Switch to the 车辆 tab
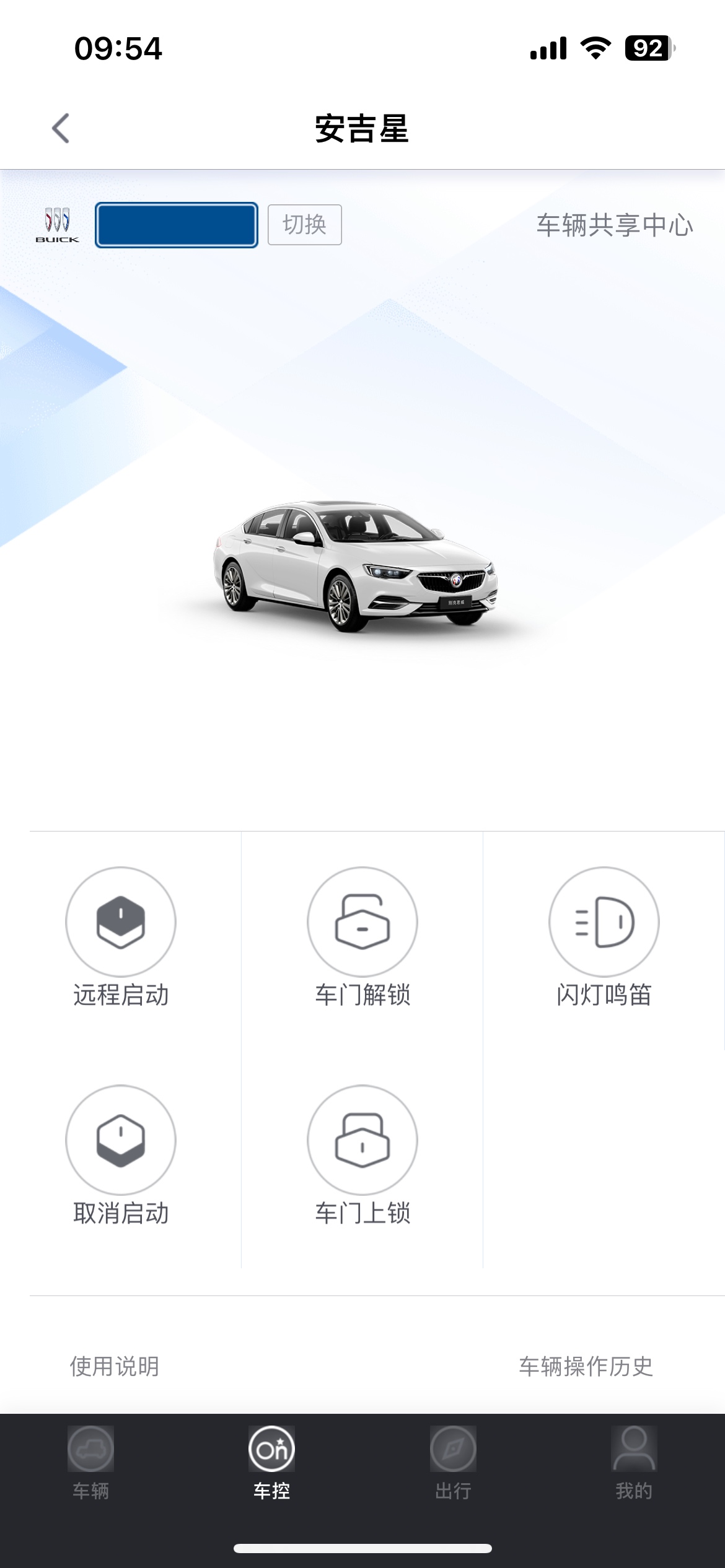Image resolution: width=725 pixels, height=1568 pixels. 90,1463
